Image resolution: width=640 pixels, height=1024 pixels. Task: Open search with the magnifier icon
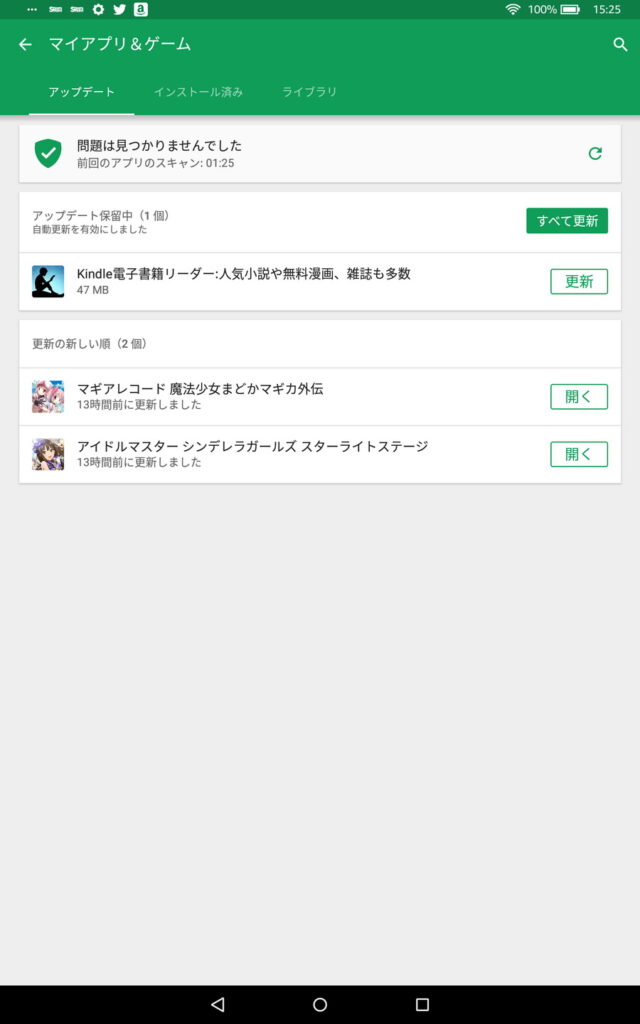tap(620, 45)
